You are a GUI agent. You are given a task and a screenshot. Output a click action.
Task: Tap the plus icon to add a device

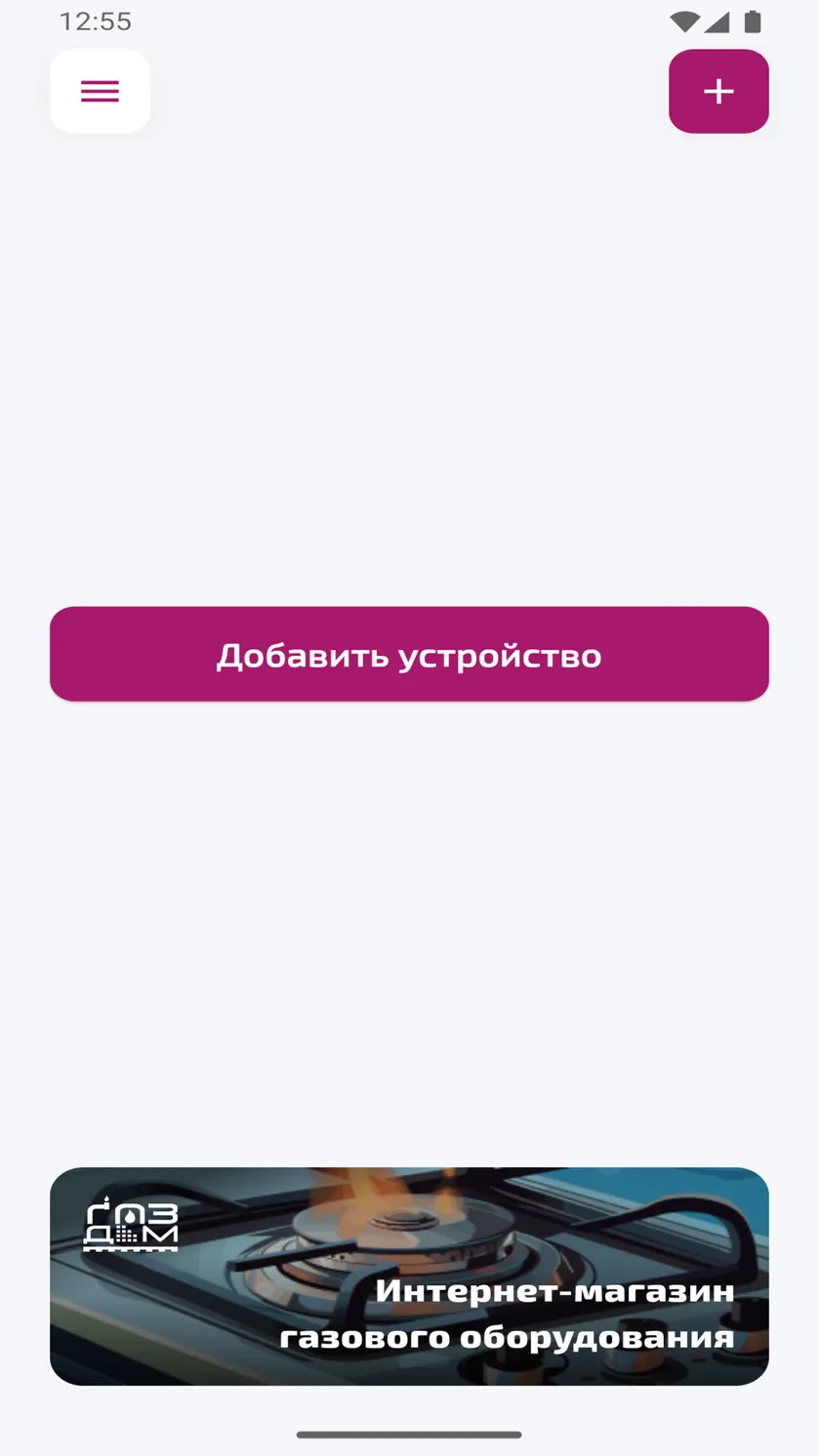coord(718,91)
